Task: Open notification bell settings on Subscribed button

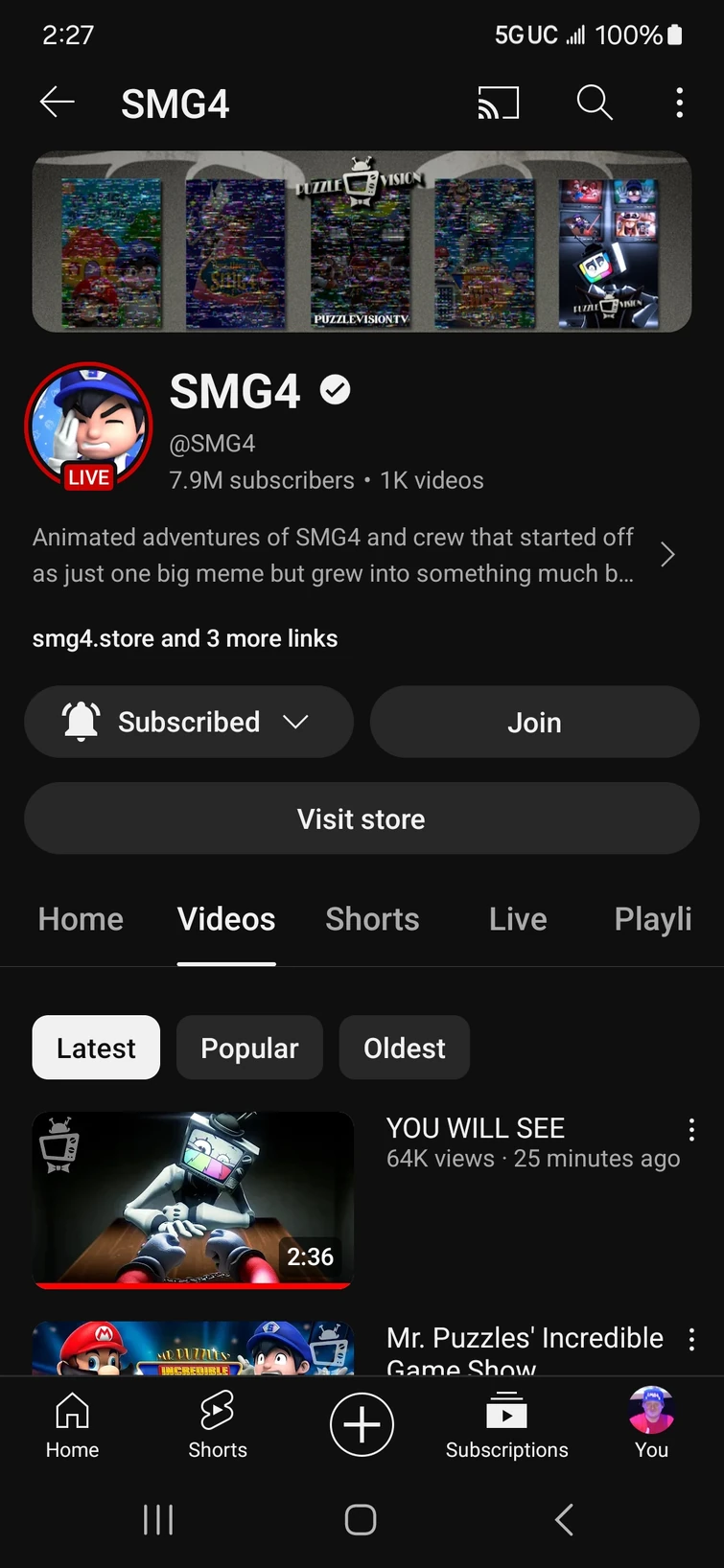Action: [x=82, y=722]
